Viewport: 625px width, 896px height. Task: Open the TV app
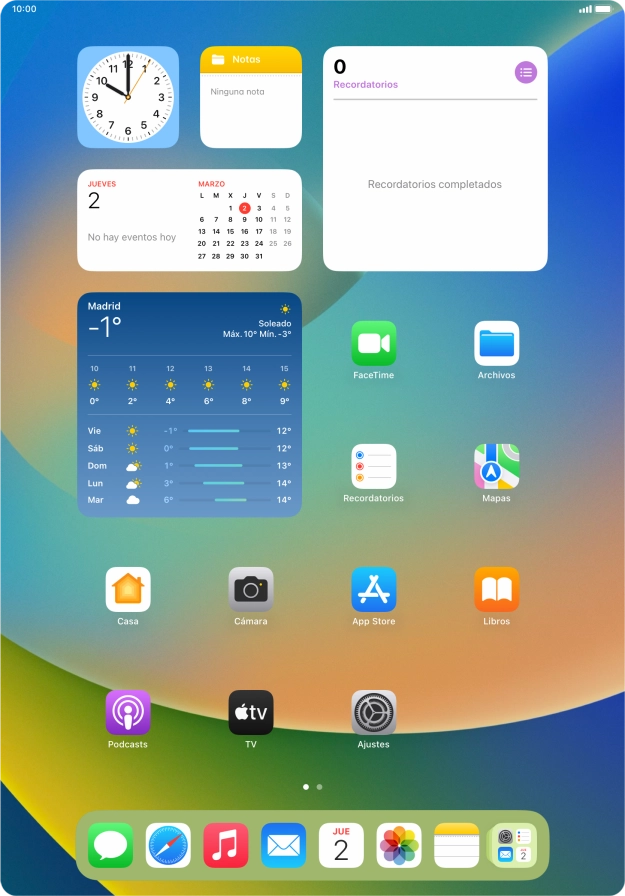(x=251, y=713)
